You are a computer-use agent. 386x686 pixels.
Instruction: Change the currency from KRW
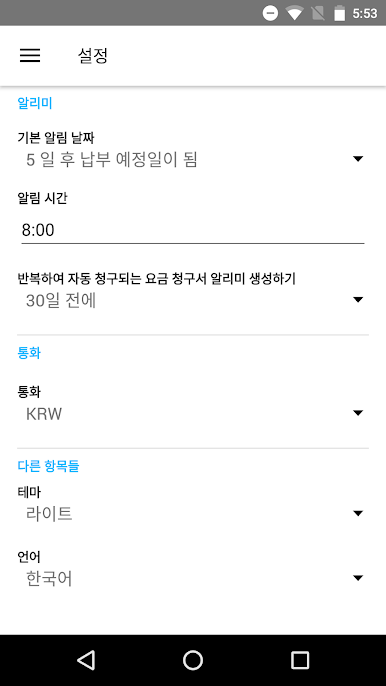click(x=193, y=413)
